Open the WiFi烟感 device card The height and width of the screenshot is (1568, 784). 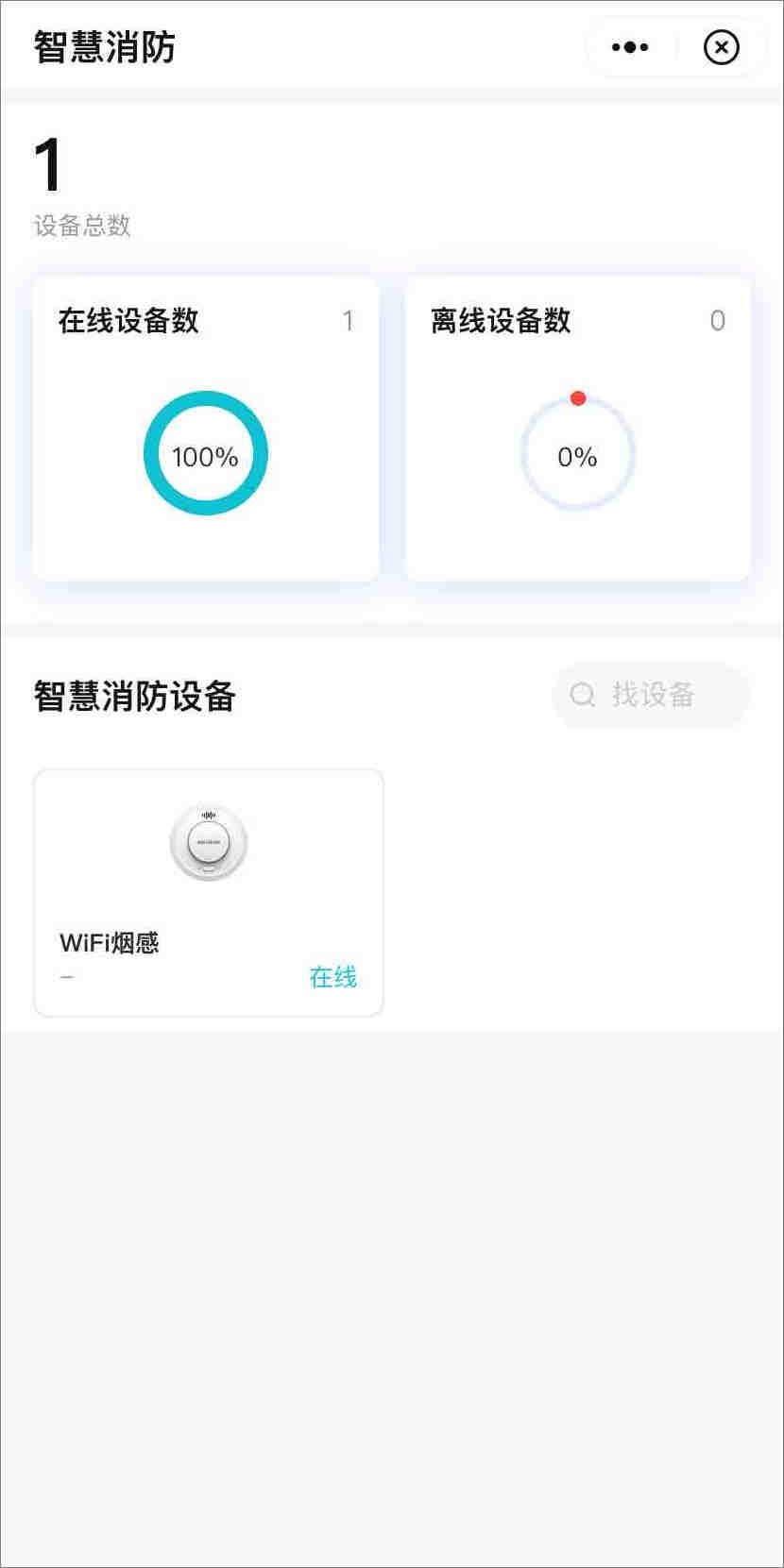tap(209, 892)
